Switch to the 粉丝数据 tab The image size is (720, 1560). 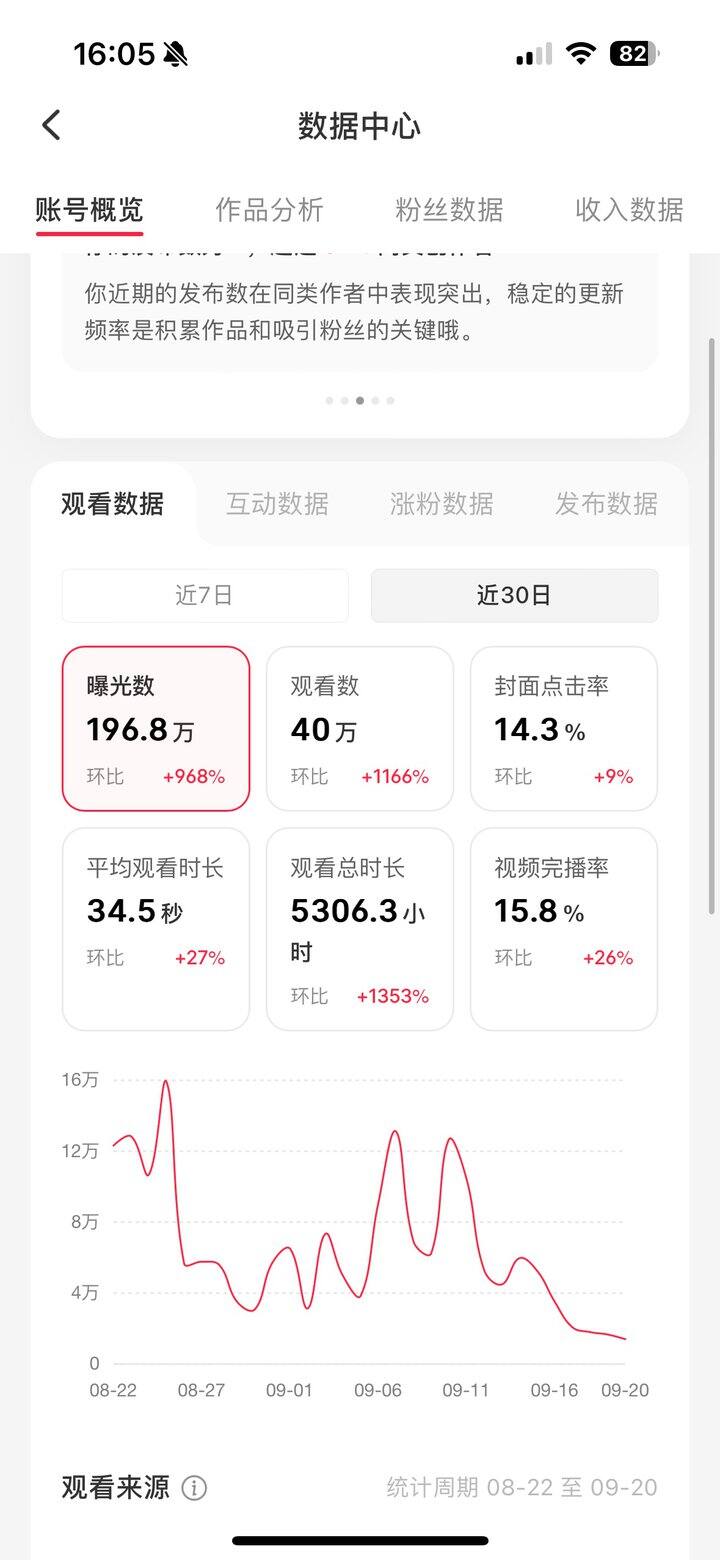tap(449, 210)
